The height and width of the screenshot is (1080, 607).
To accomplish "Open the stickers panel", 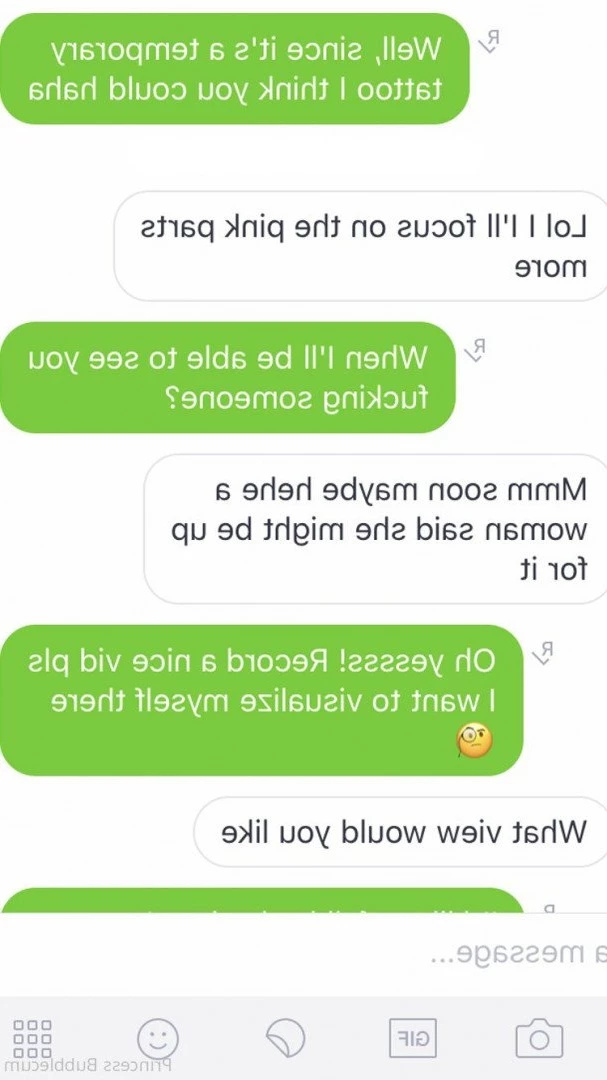I will (x=285, y=1038).
